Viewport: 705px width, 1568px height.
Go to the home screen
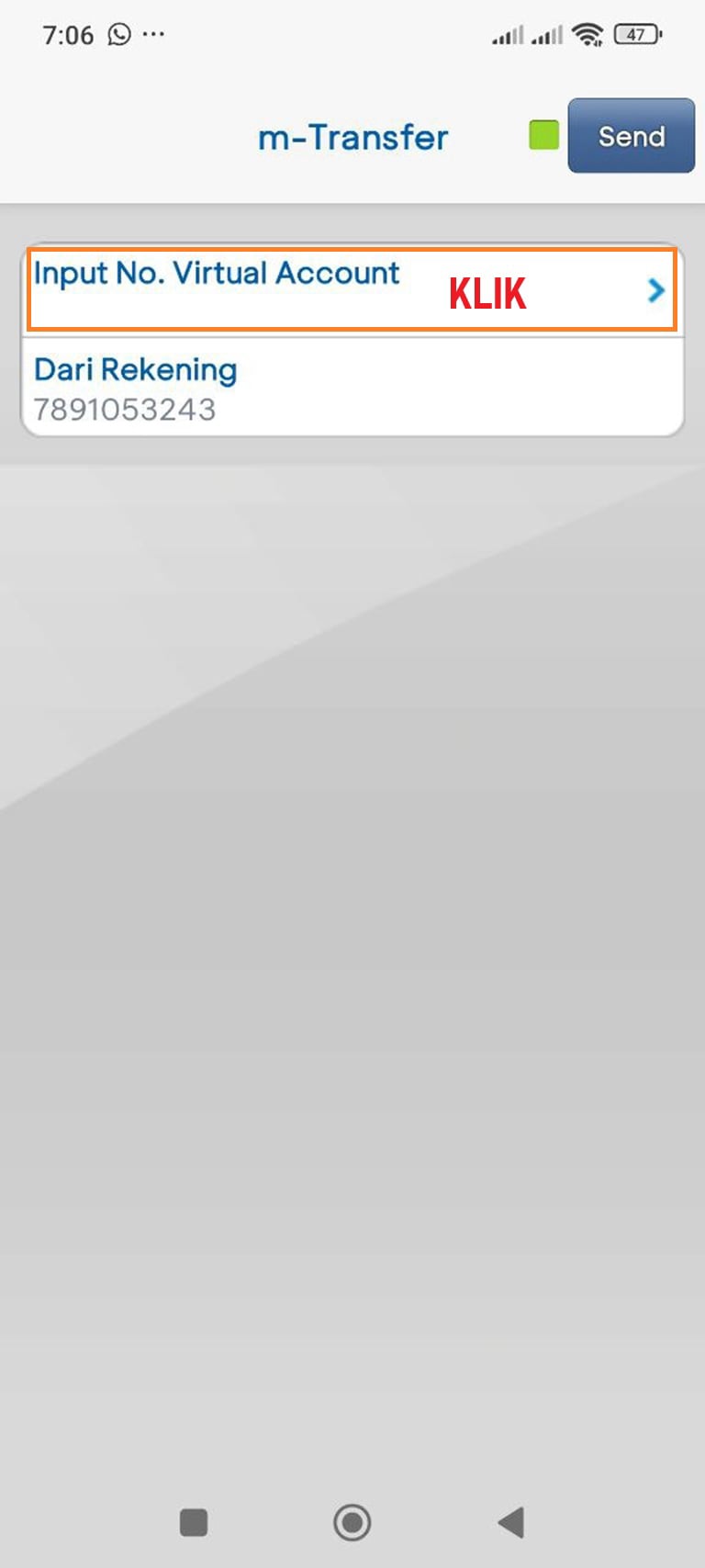[x=352, y=1522]
